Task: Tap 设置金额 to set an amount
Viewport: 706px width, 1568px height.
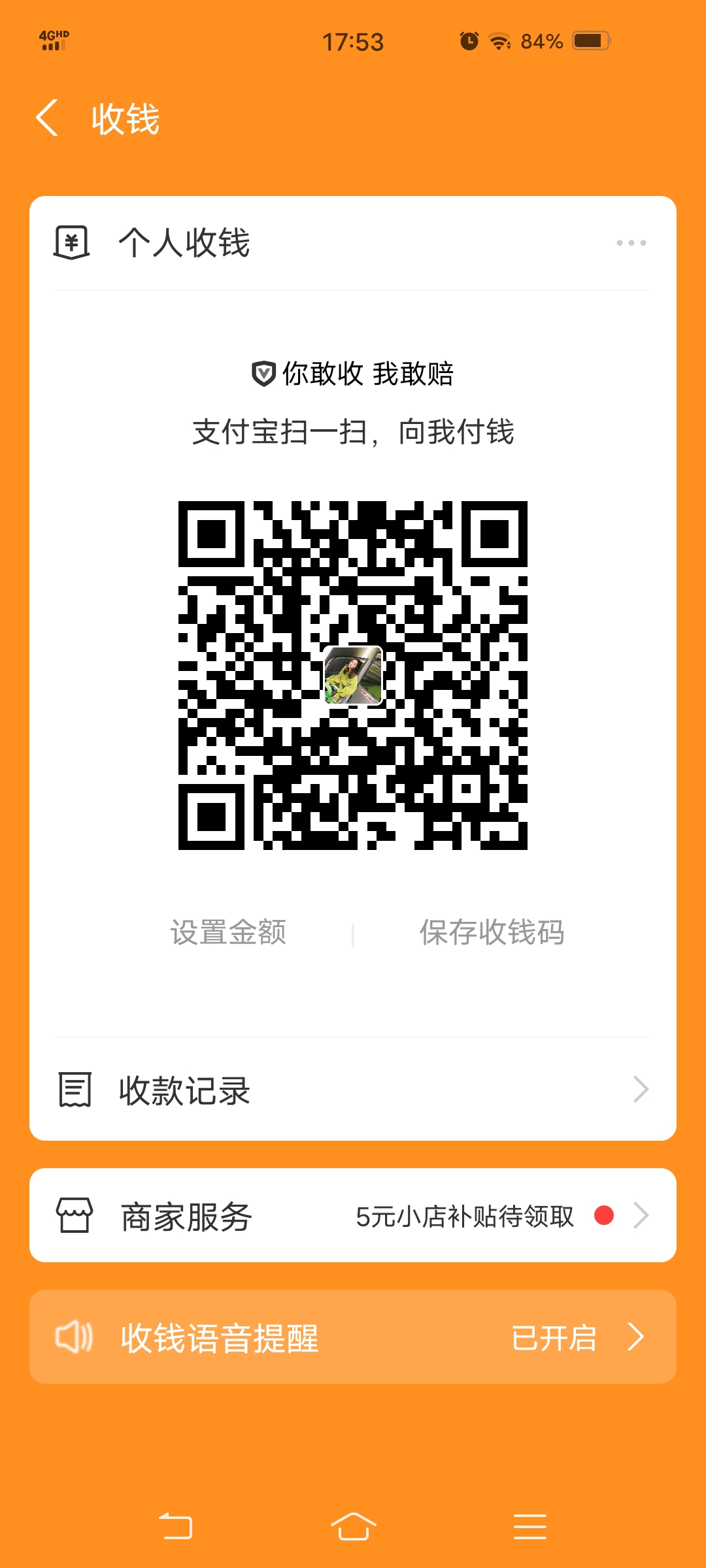Action: click(228, 932)
